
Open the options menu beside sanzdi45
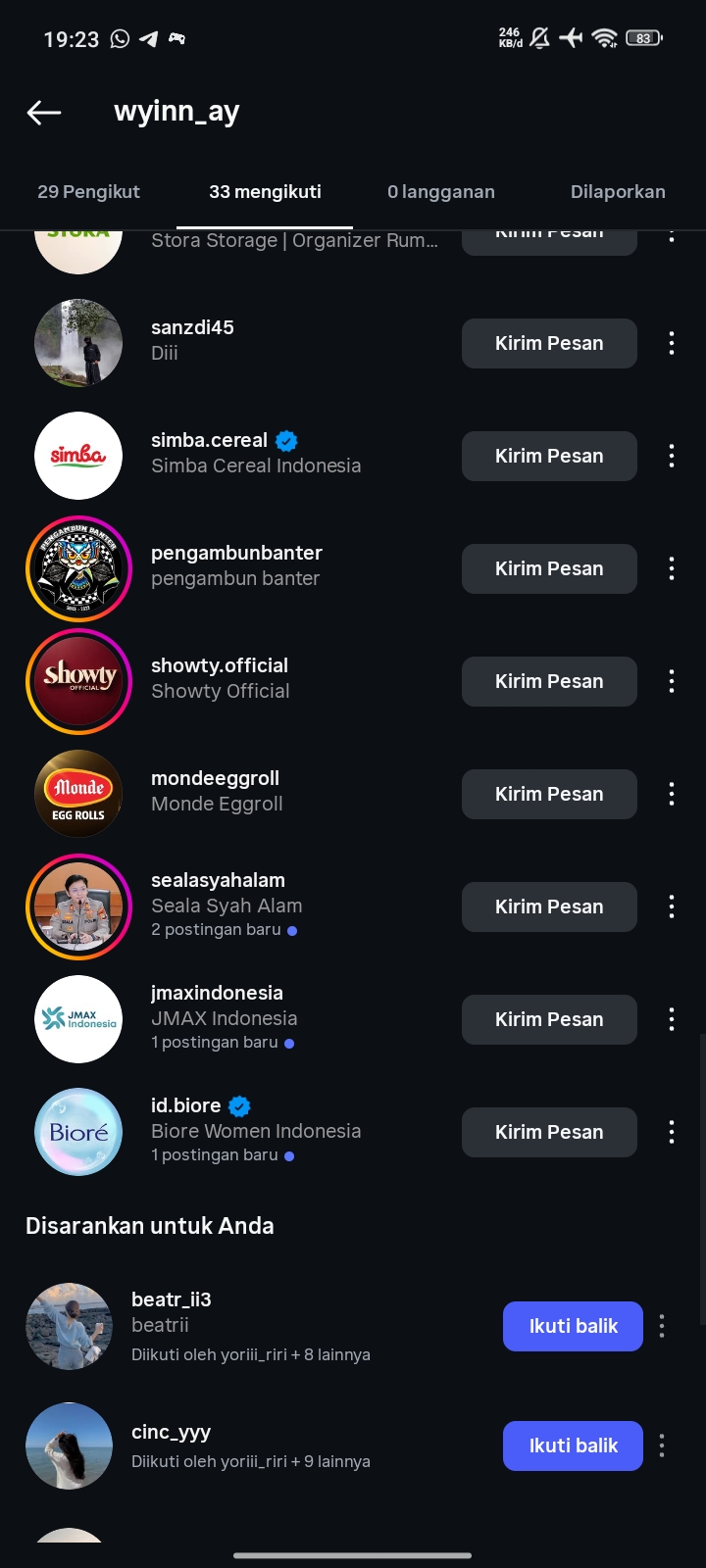click(x=672, y=343)
